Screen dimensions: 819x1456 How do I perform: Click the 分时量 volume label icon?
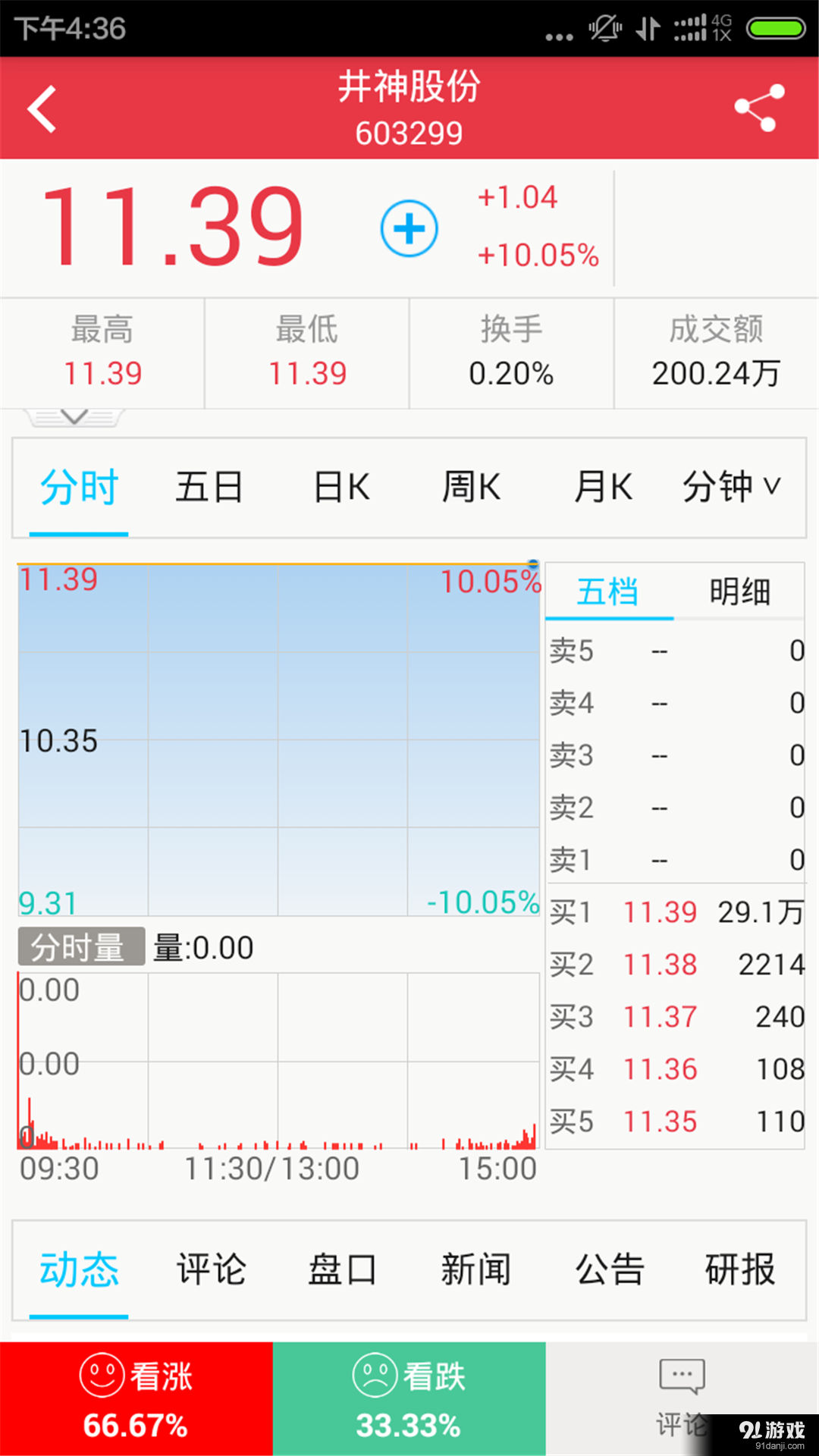[80, 946]
